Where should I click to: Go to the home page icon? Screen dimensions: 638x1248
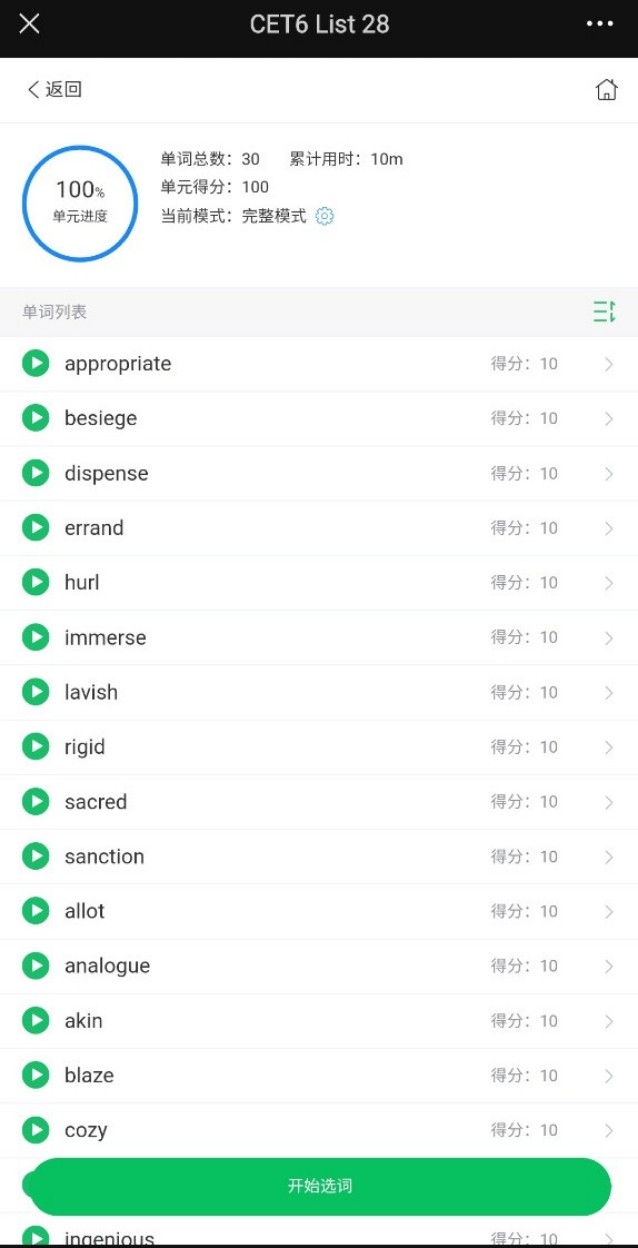coord(606,89)
